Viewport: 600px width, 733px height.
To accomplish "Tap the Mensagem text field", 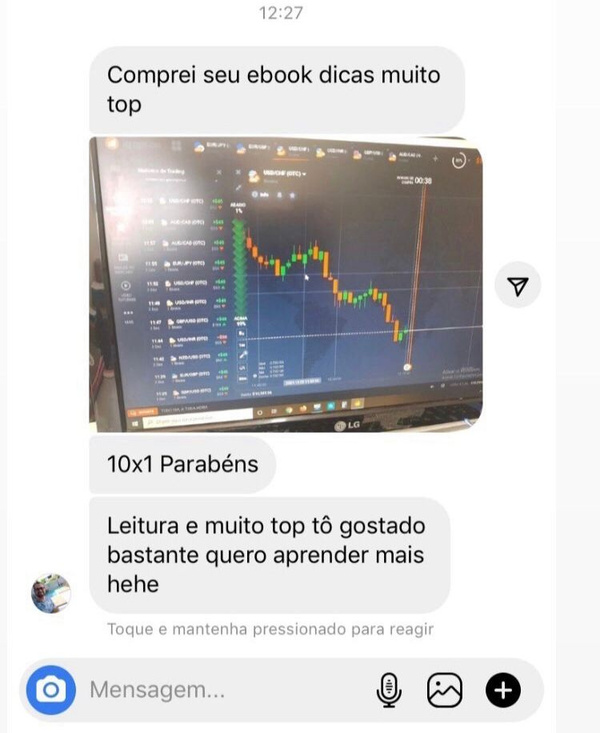I will tap(220, 690).
